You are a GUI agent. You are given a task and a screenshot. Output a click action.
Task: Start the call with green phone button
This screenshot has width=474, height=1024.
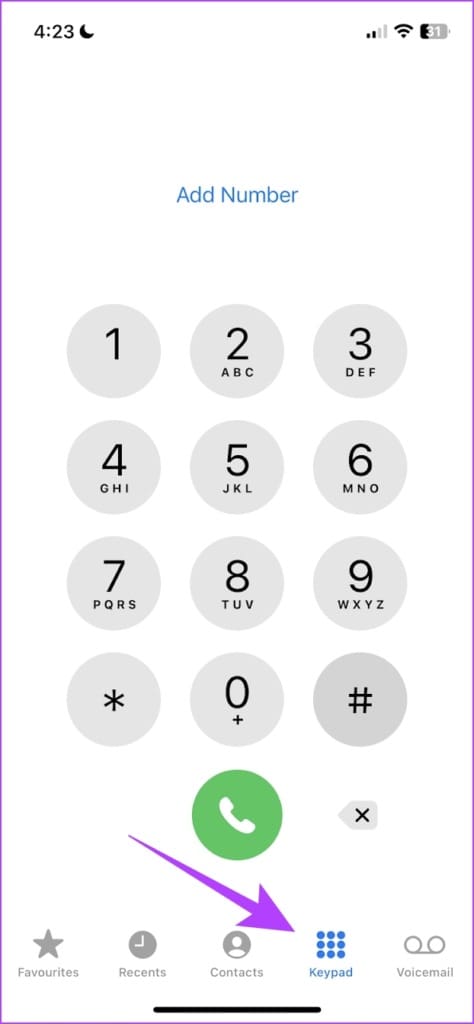pos(237,815)
